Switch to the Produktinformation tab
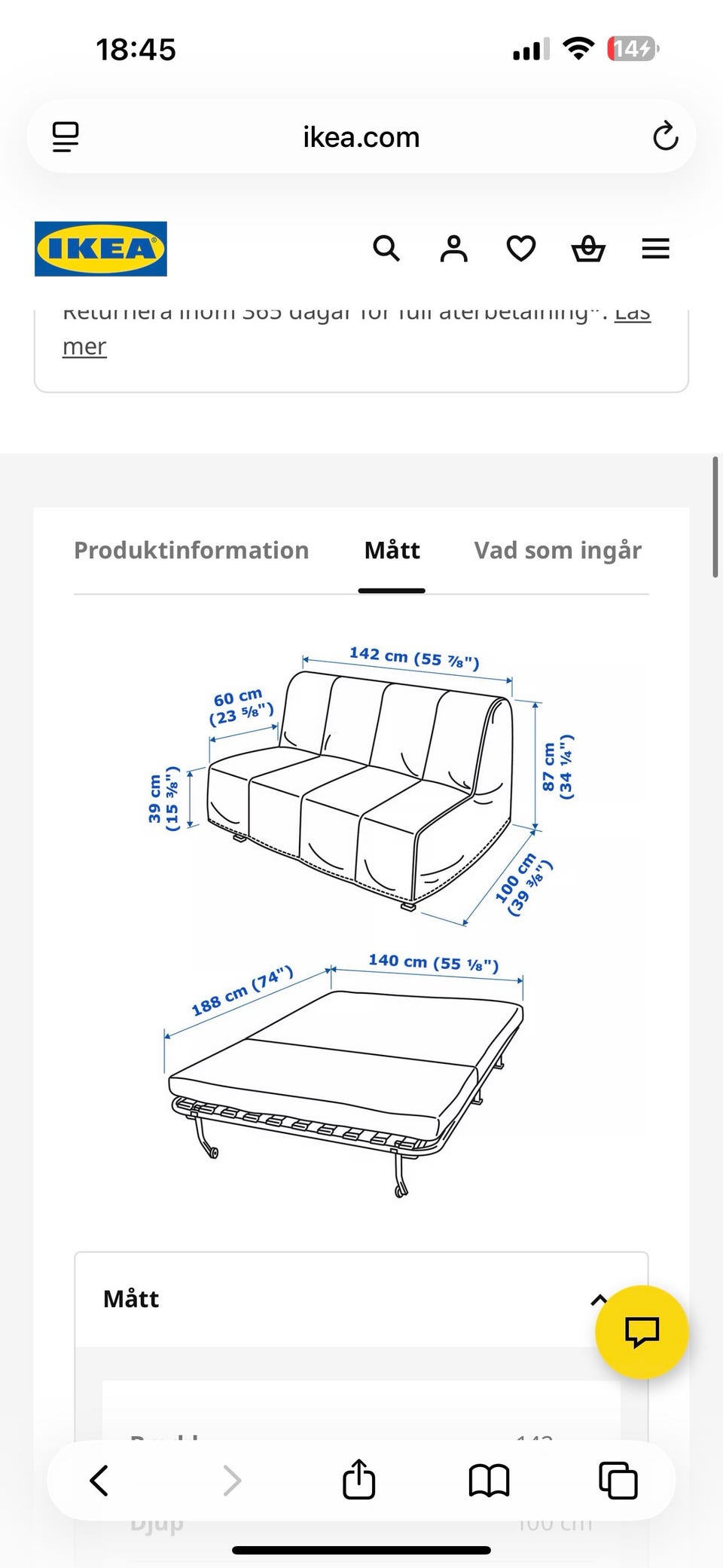Screen dimensions: 723x1568 [191, 550]
